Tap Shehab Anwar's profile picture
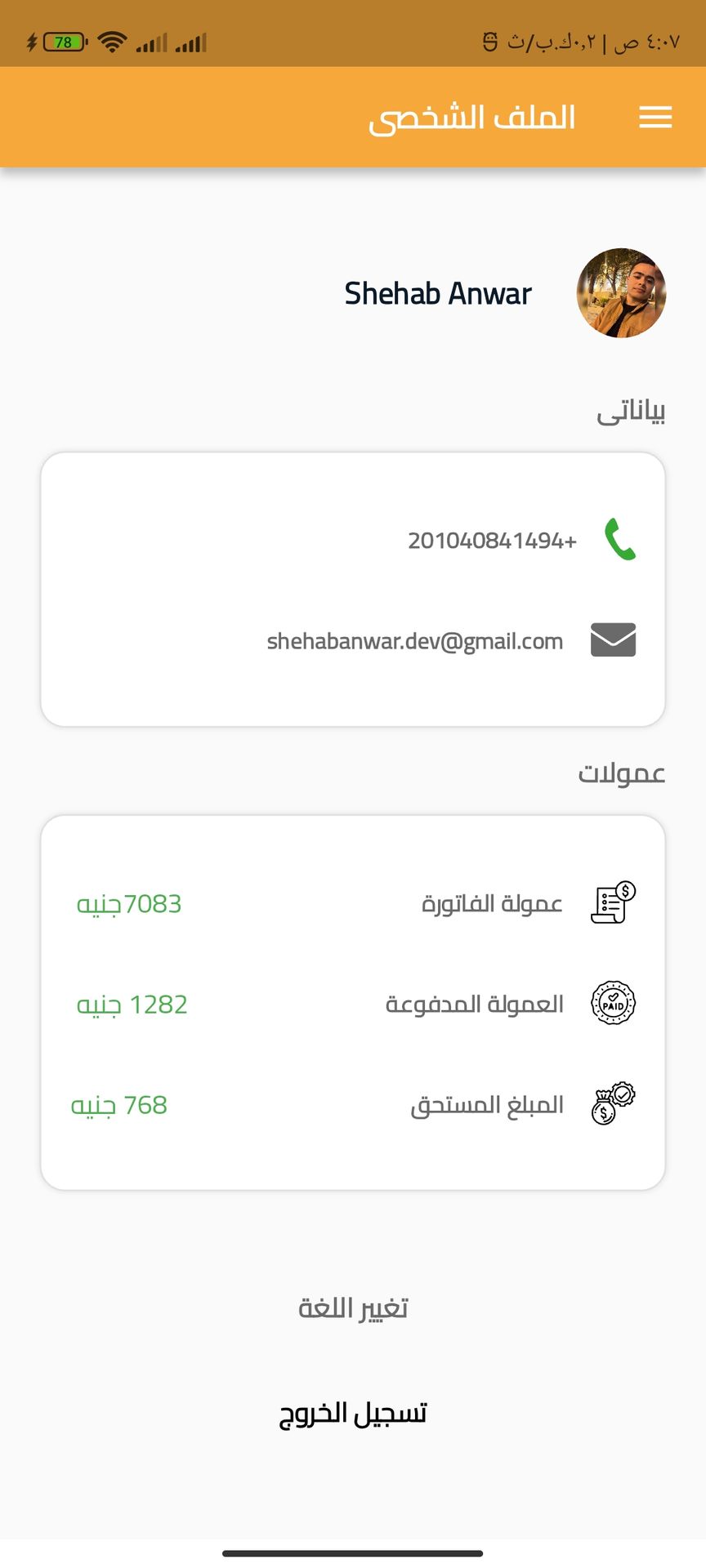Image resolution: width=706 pixels, height=1568 pixels. pos(622,293)
